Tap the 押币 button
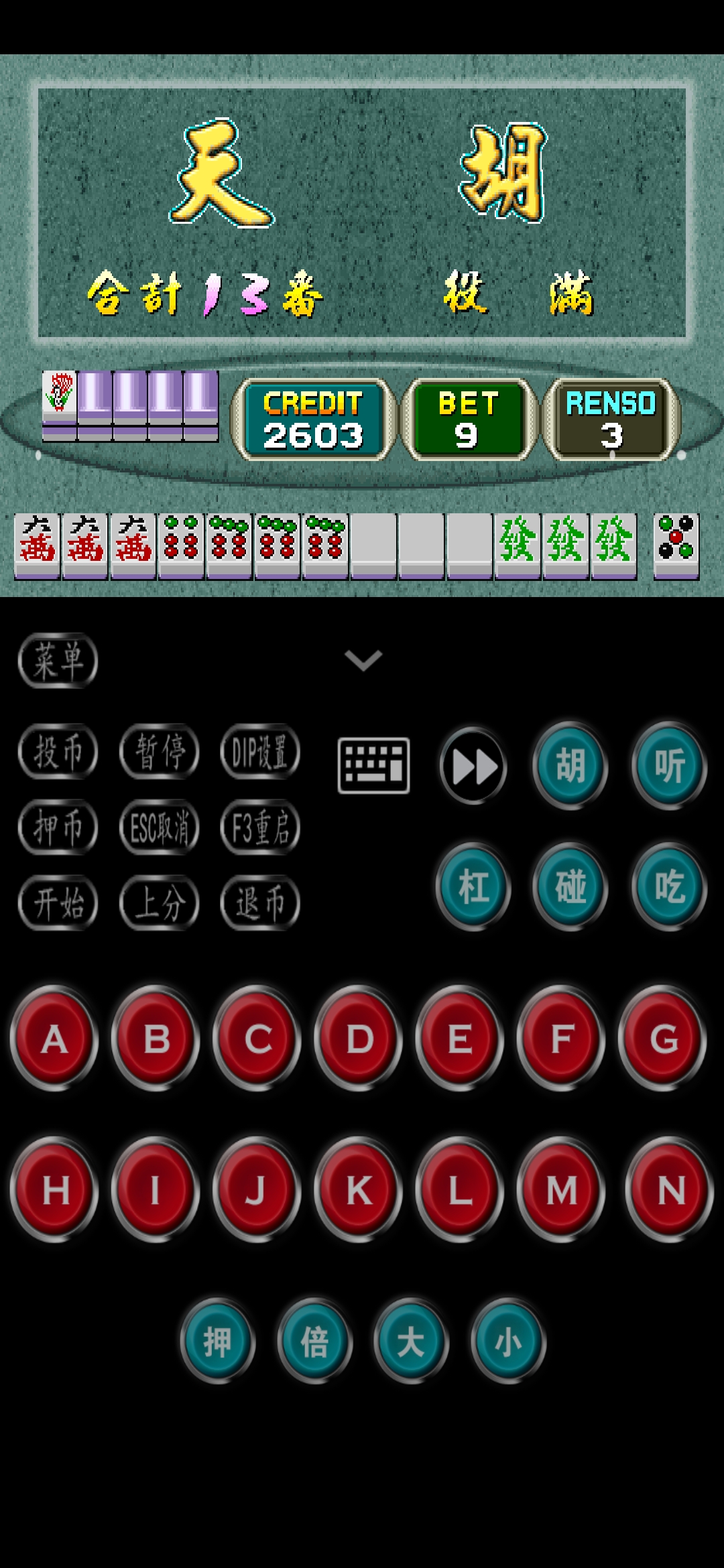The image size is (724, 1568). point(58,827)
